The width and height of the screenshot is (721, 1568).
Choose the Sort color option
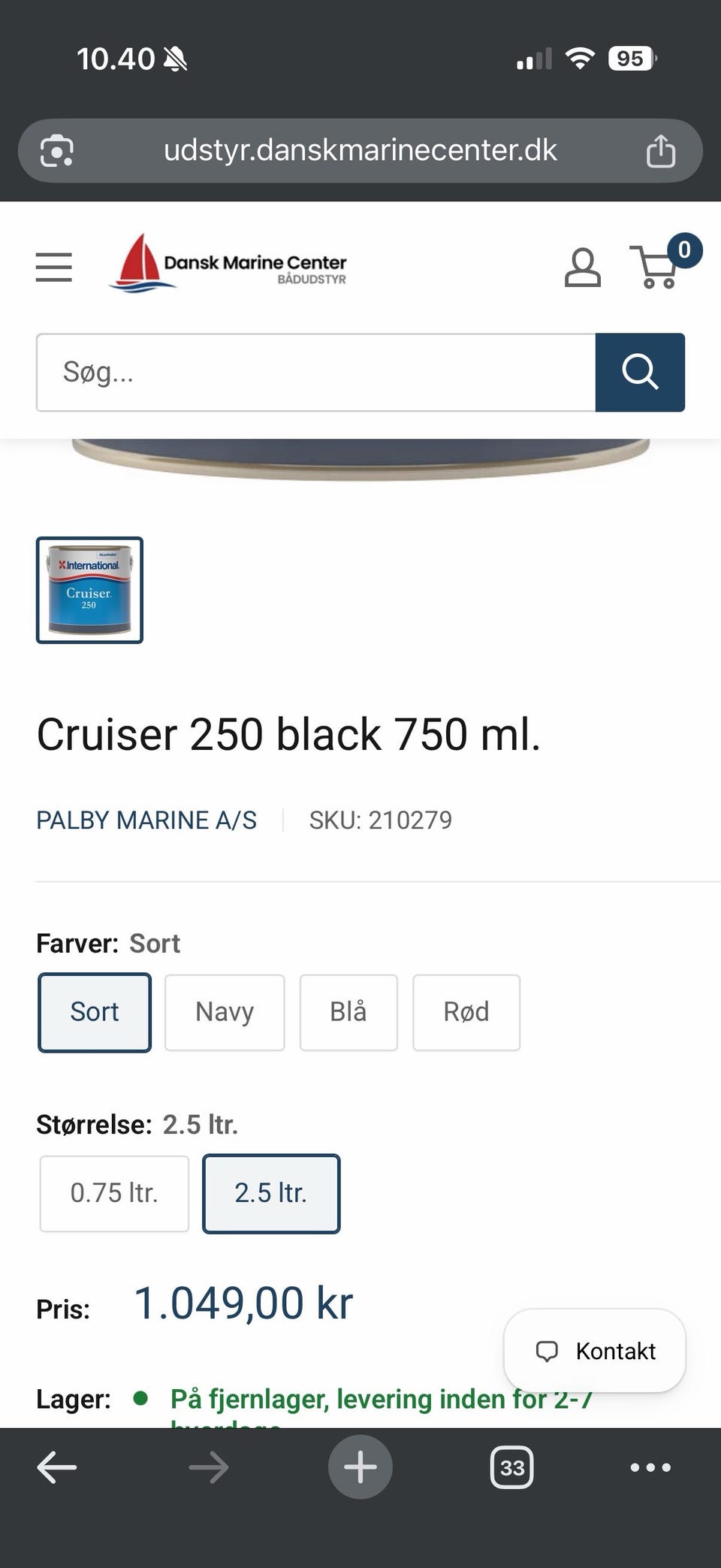tap(95, 1012)
